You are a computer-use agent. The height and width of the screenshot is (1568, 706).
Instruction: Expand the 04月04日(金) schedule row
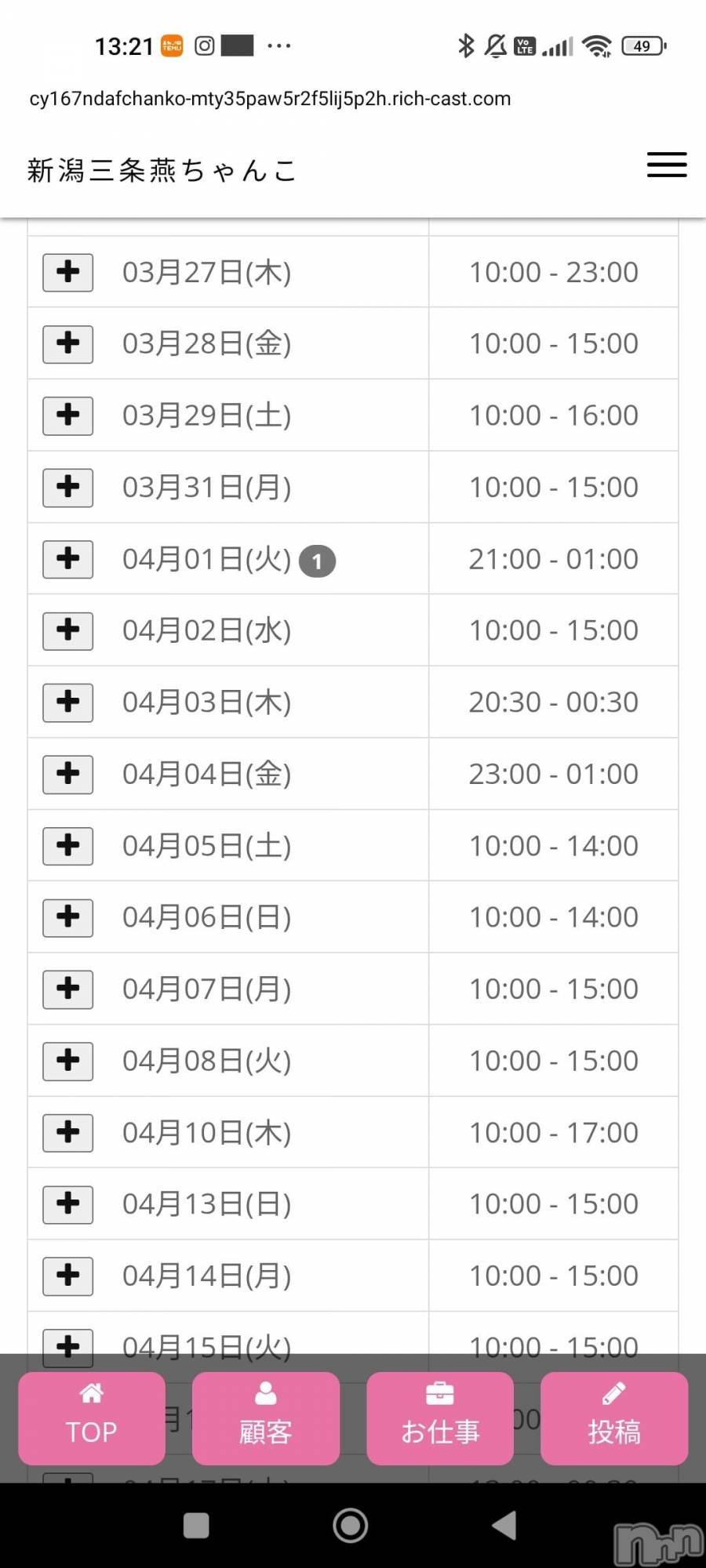[68, 774]
